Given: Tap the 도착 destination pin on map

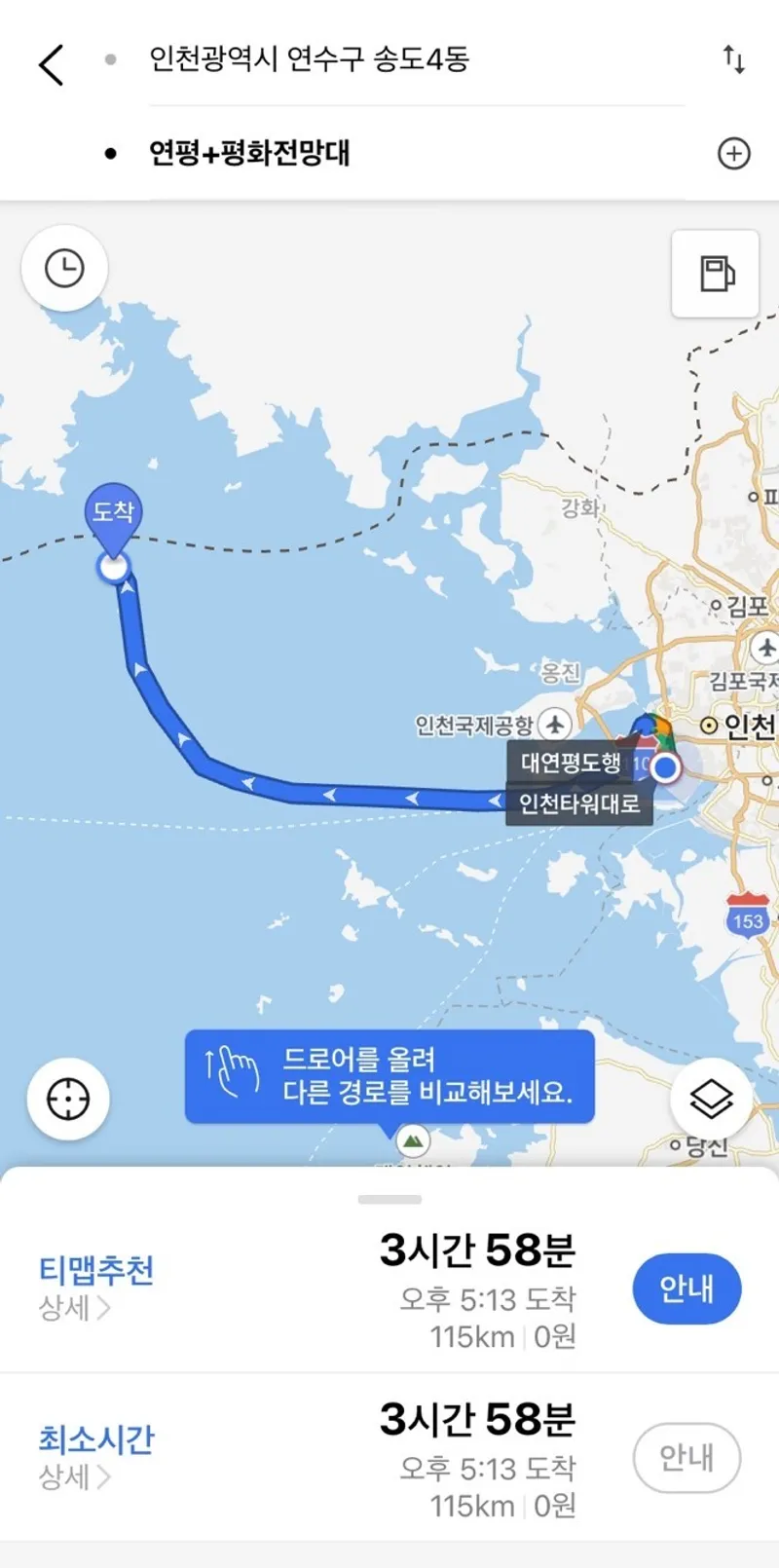Looking at the screenshot, I should tap(113, 513).
